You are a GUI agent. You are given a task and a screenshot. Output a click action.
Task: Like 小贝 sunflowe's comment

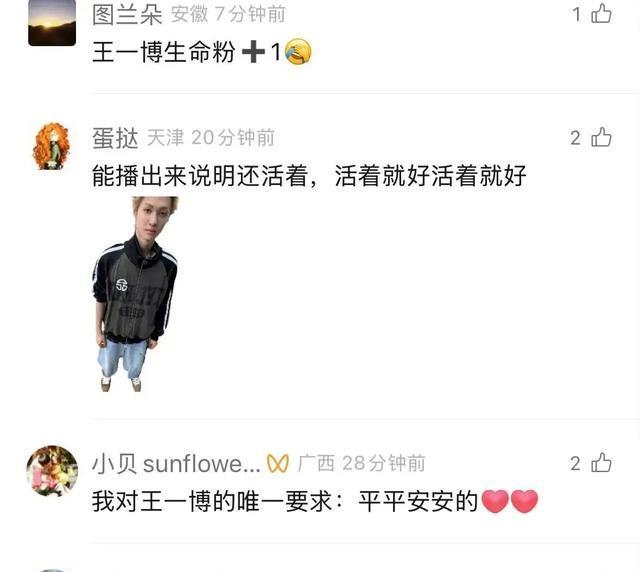point(601,463)
